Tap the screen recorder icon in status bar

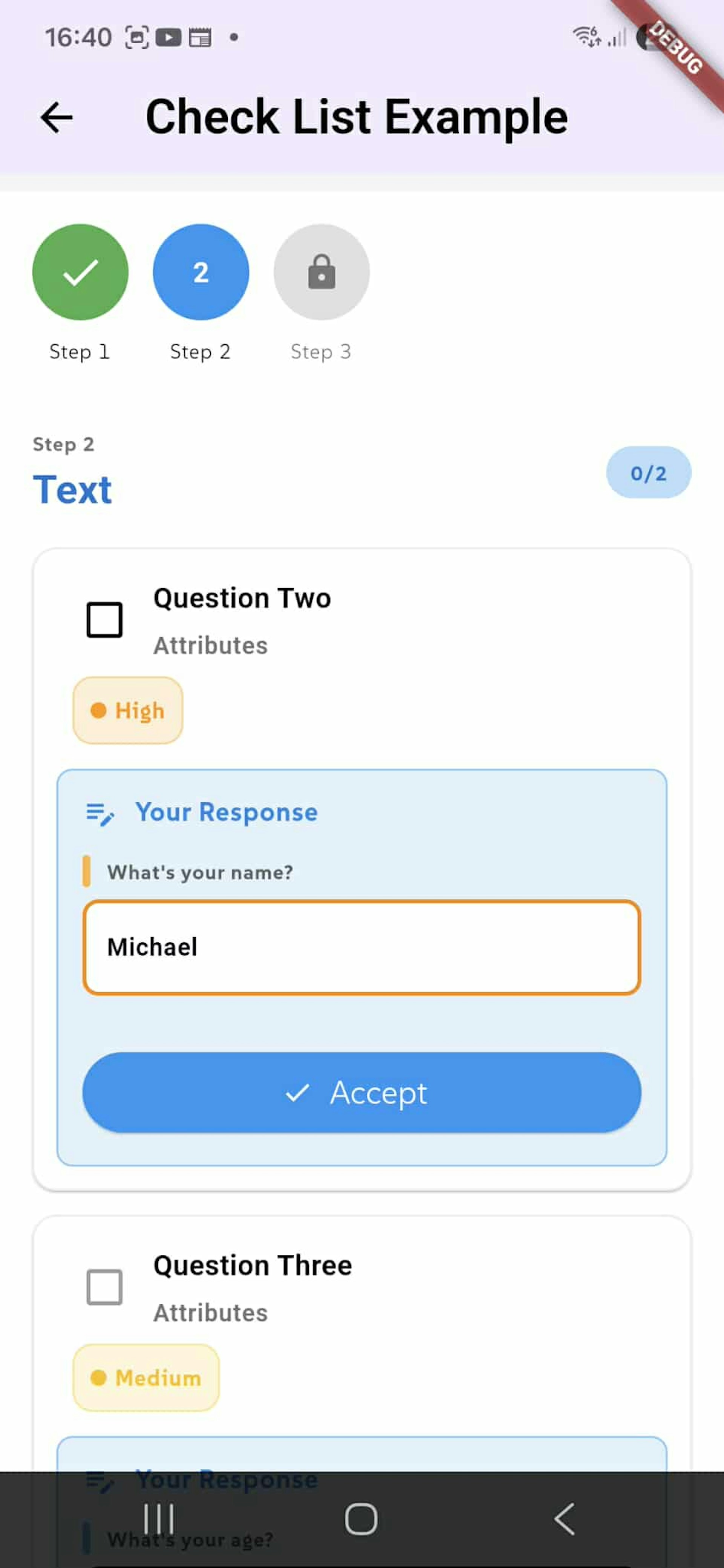point(137,37)
